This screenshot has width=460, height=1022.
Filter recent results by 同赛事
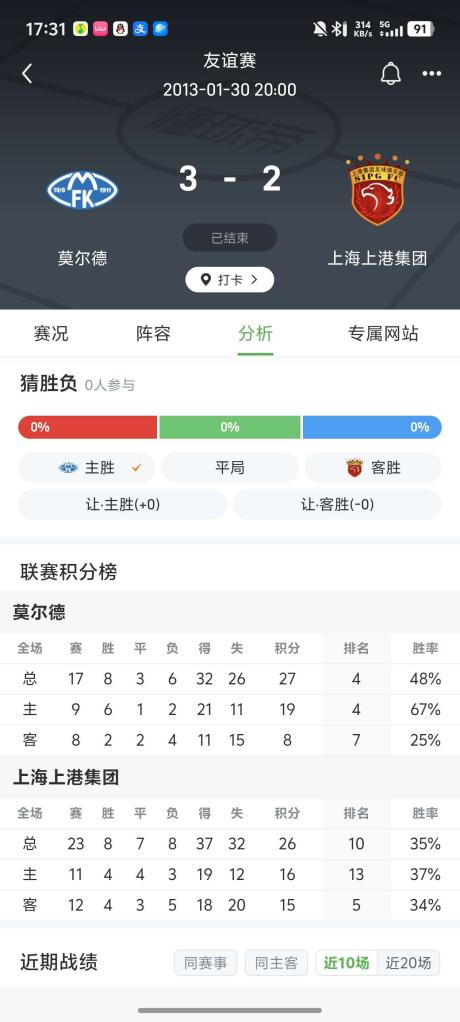pos(206,963)
